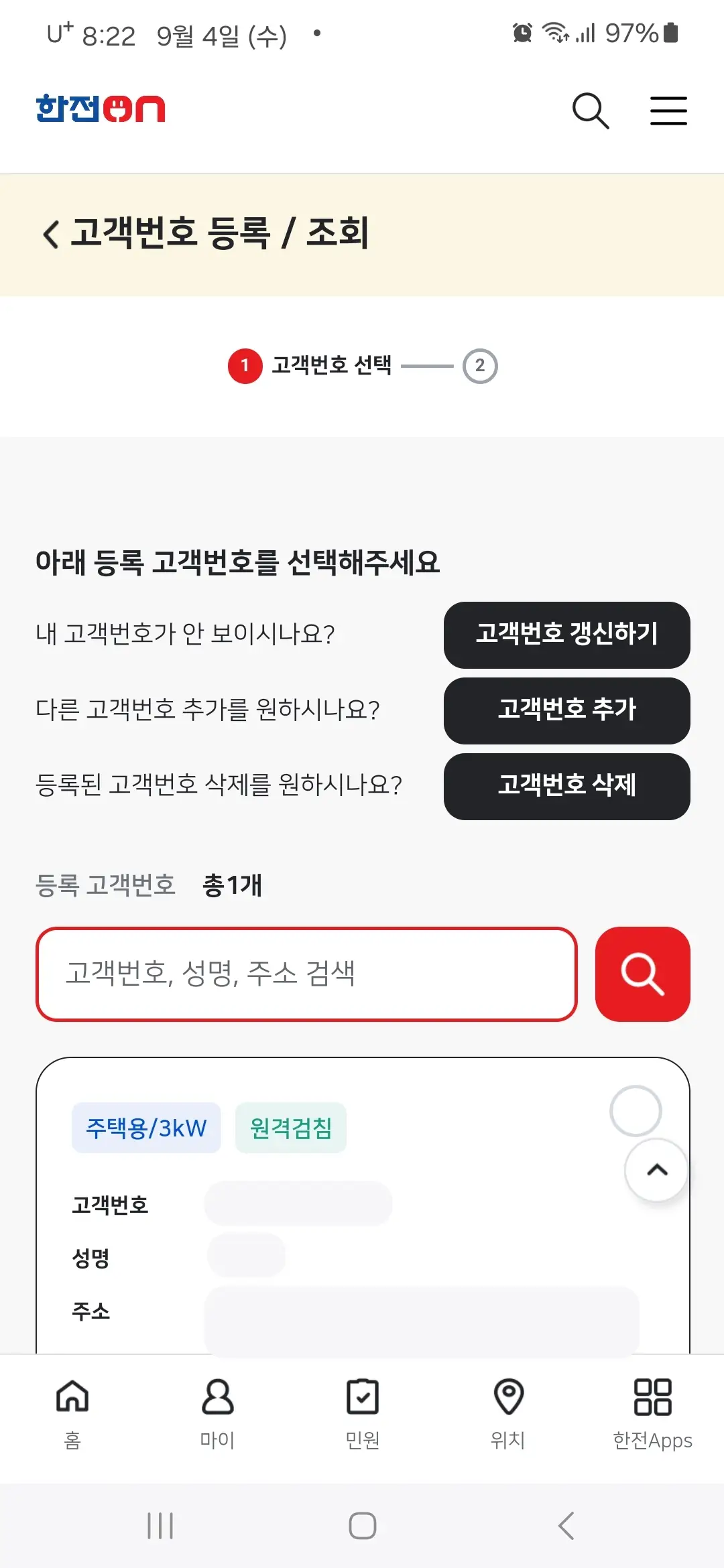Tap step 2 circle in the progress indicator

[x=480, y=365]
